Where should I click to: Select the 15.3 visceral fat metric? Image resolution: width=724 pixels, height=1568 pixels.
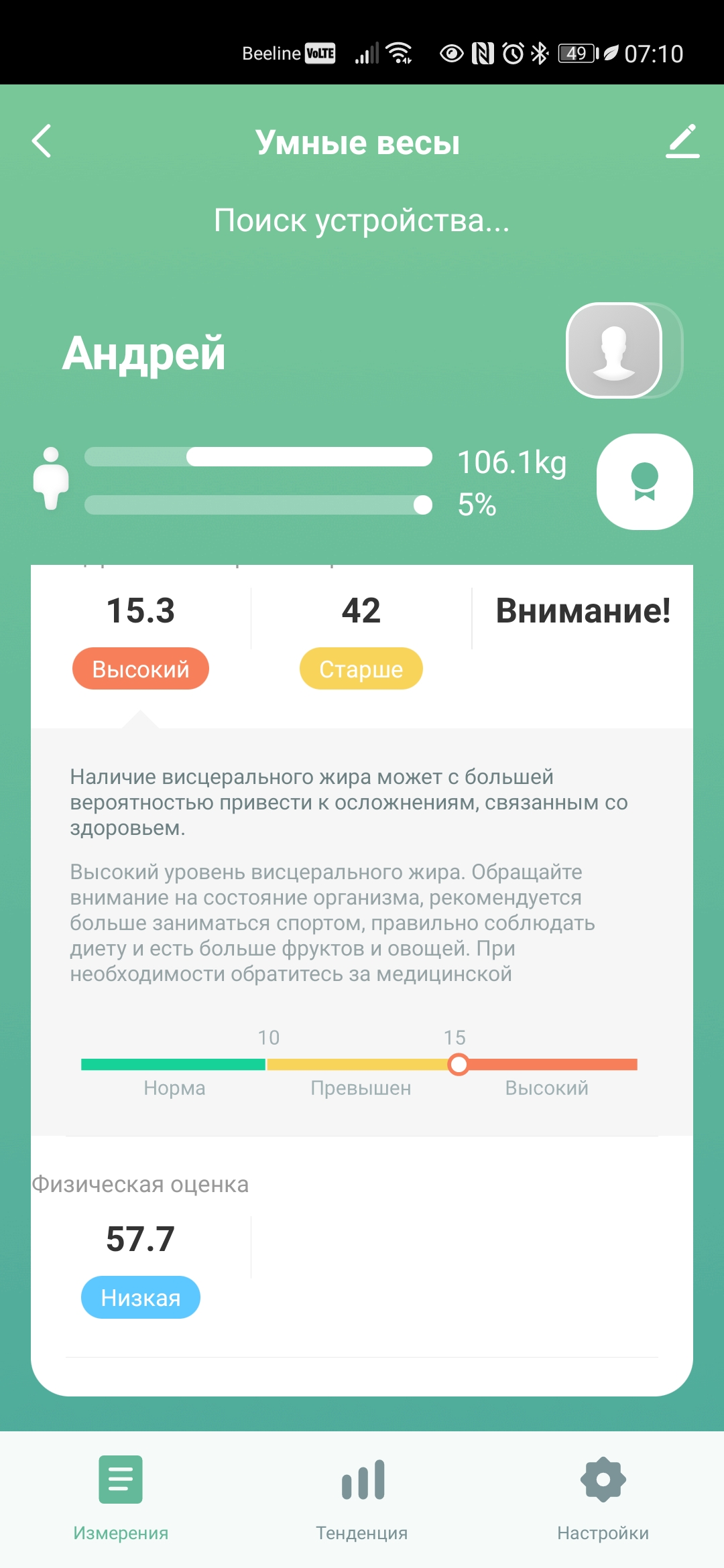tap(141, 637)
